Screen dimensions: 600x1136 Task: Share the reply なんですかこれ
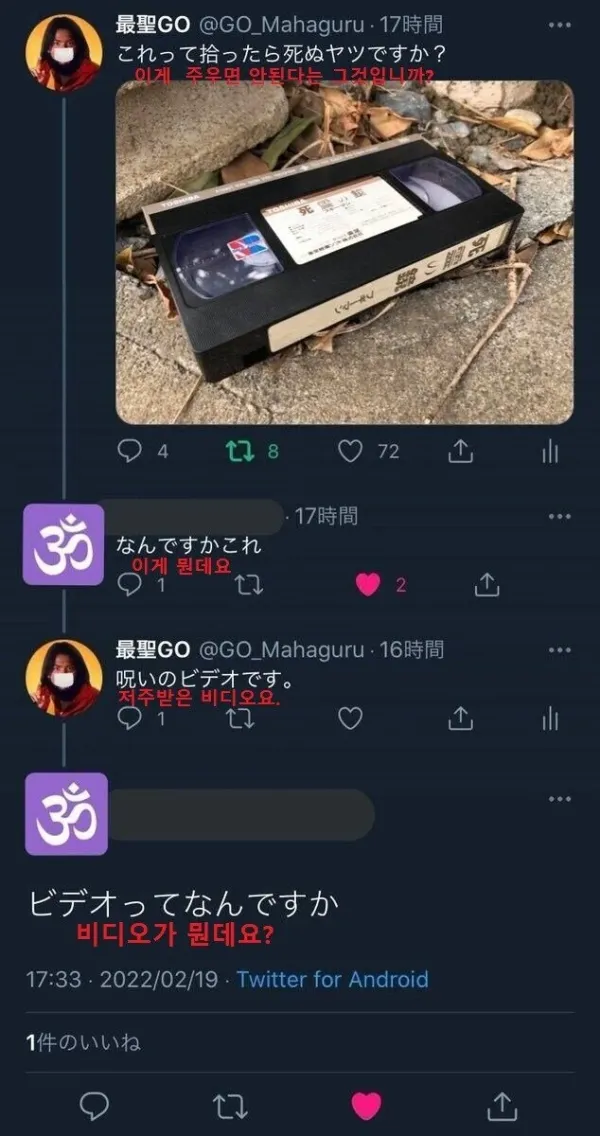coord(487,584)
